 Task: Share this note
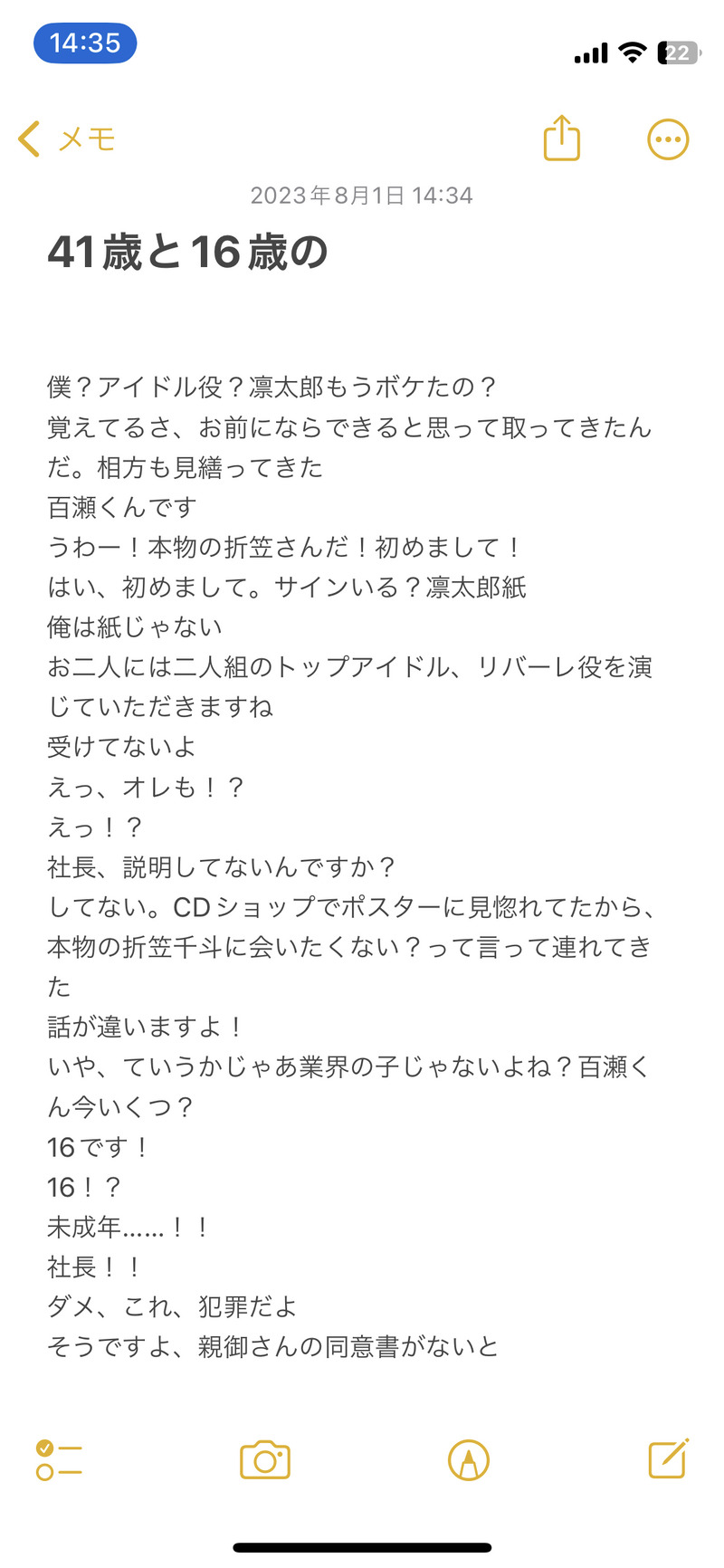point(561,139)
